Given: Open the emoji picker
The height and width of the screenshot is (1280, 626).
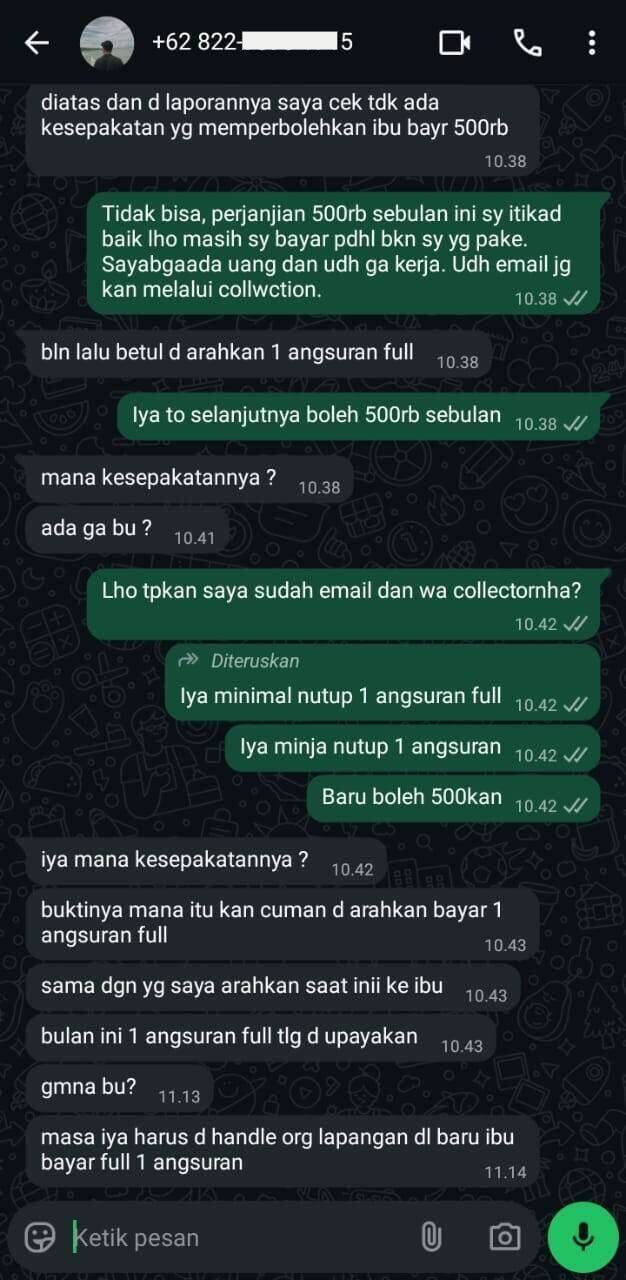Looking at the screenshot, I should (40, 1237).
